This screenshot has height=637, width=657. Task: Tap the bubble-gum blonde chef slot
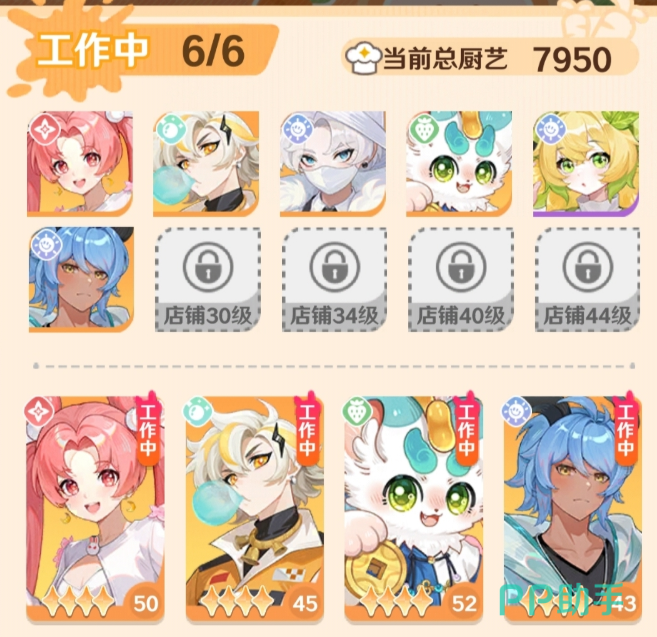click(206, 163)
